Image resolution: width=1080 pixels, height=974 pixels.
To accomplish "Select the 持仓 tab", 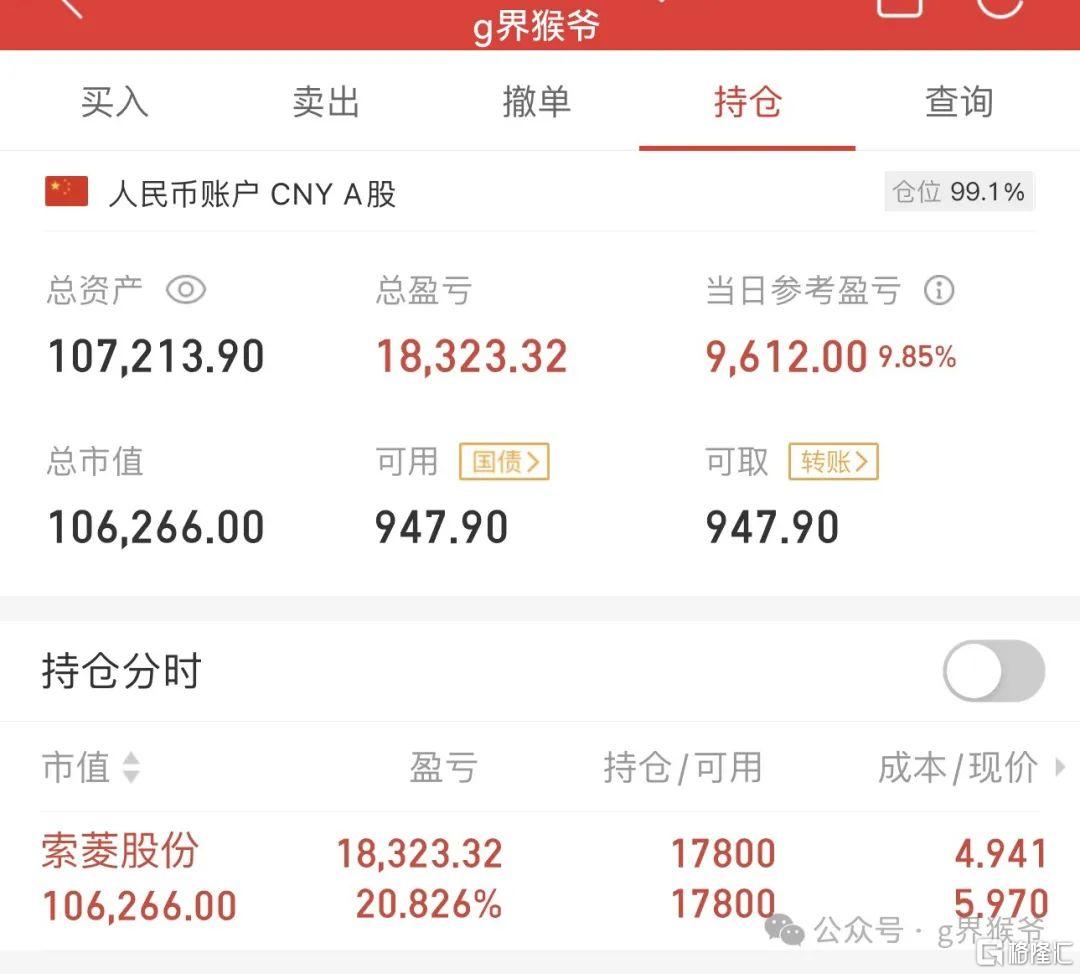I will [747, 102].
